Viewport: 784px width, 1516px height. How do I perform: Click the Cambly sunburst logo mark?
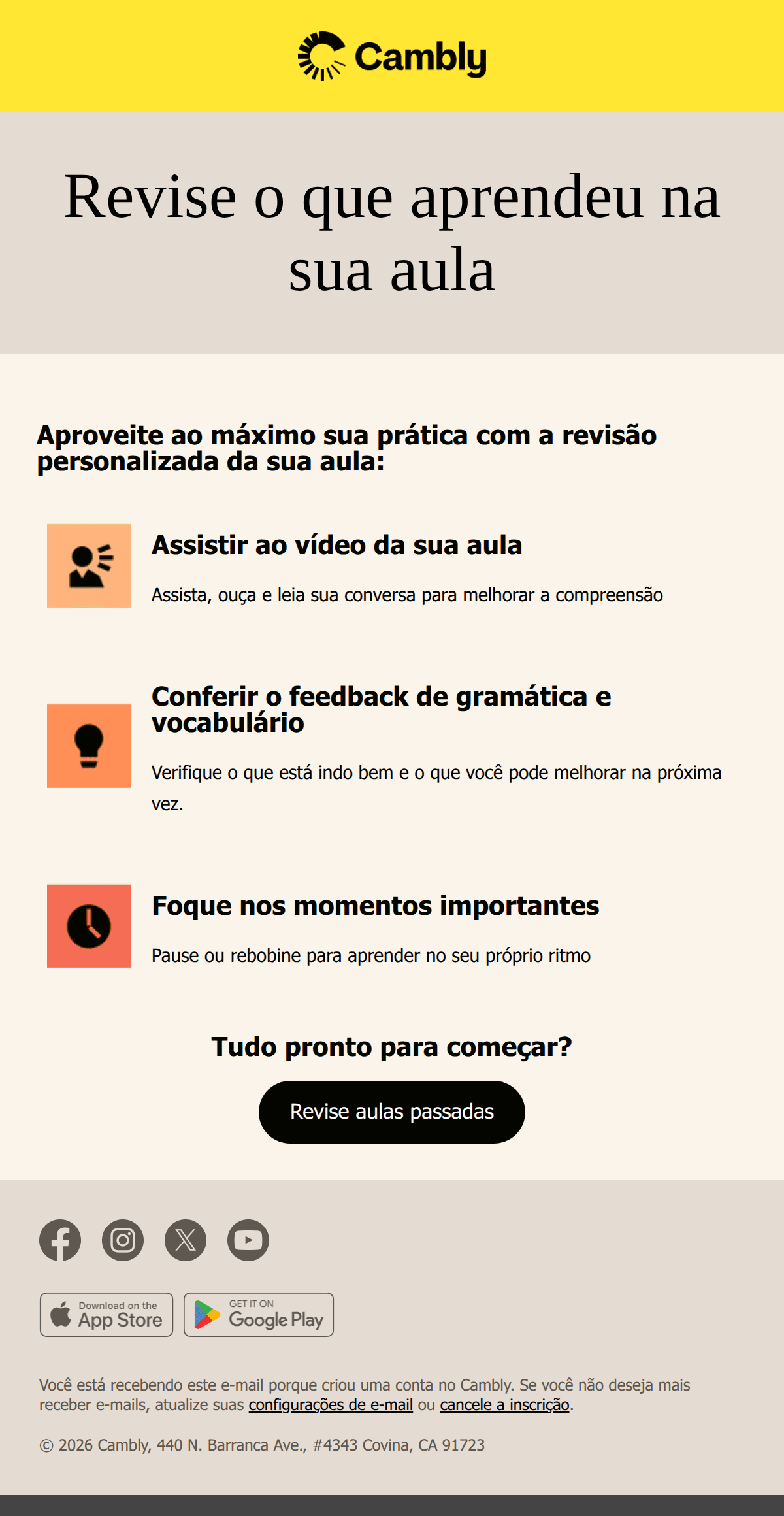tap(320, 58)
